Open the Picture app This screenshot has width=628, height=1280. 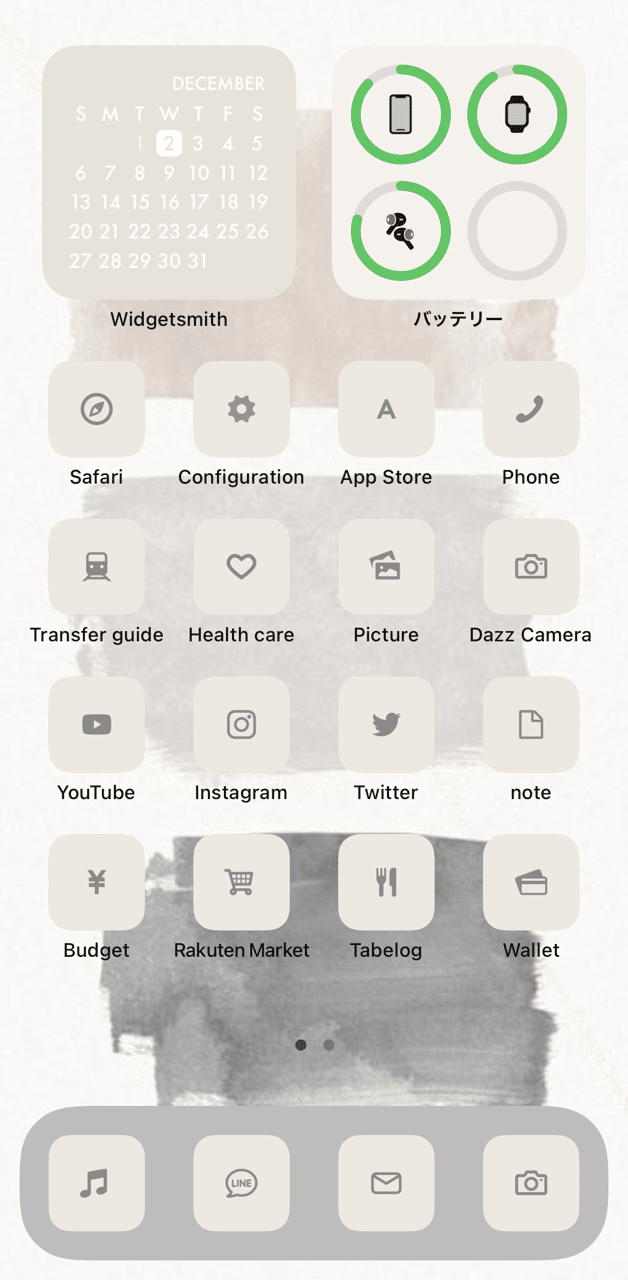pos(386,567)
